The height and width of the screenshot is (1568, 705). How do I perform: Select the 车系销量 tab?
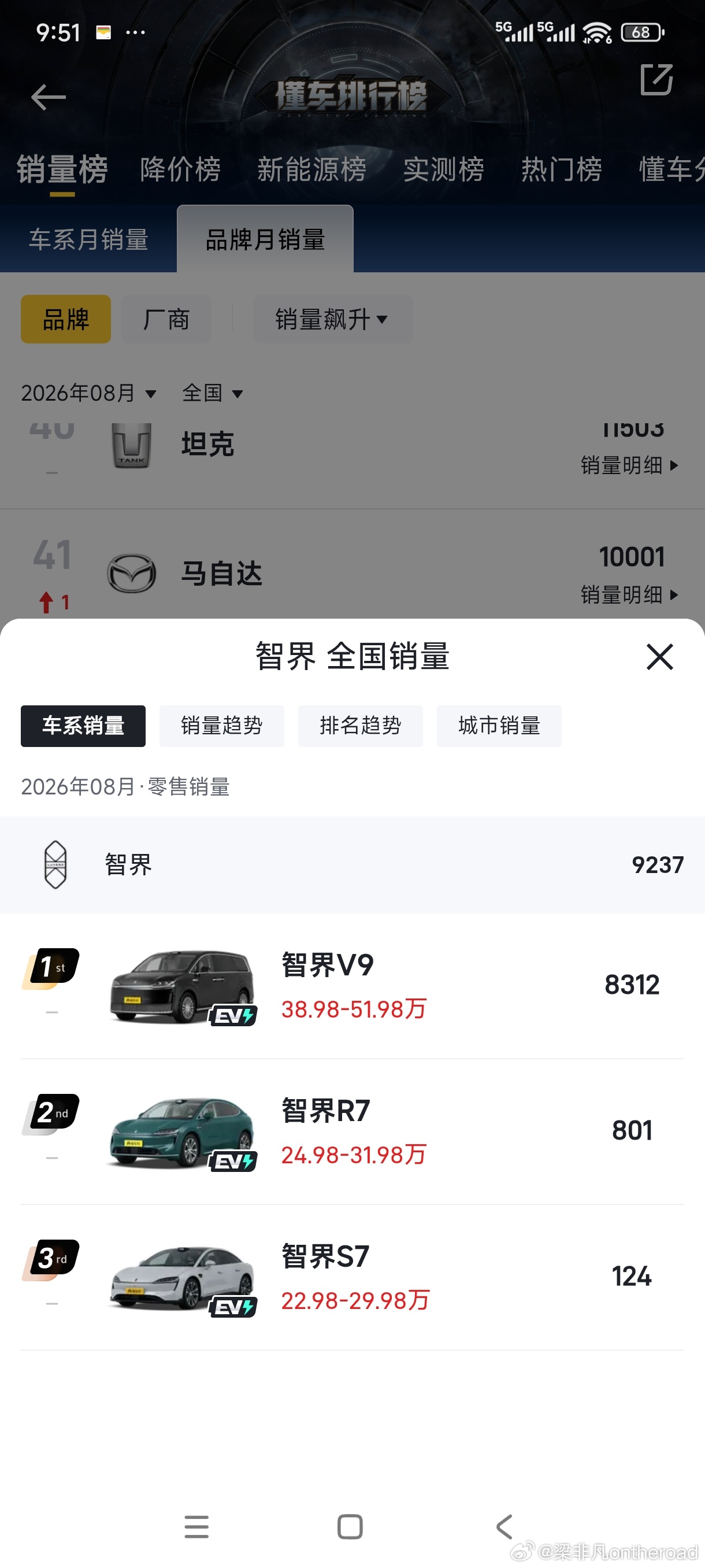tap(83, 726)
